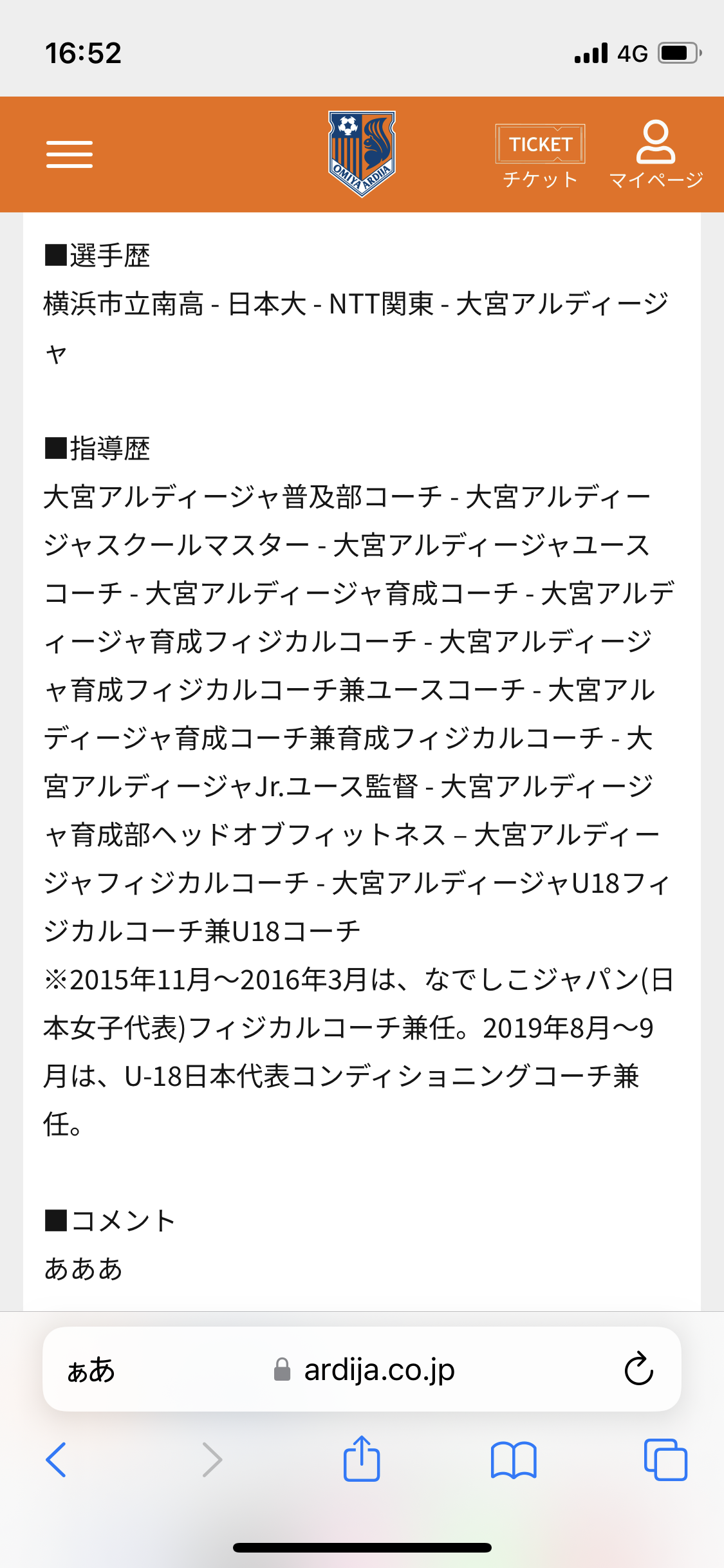Reload the current page

[639, 1368]
